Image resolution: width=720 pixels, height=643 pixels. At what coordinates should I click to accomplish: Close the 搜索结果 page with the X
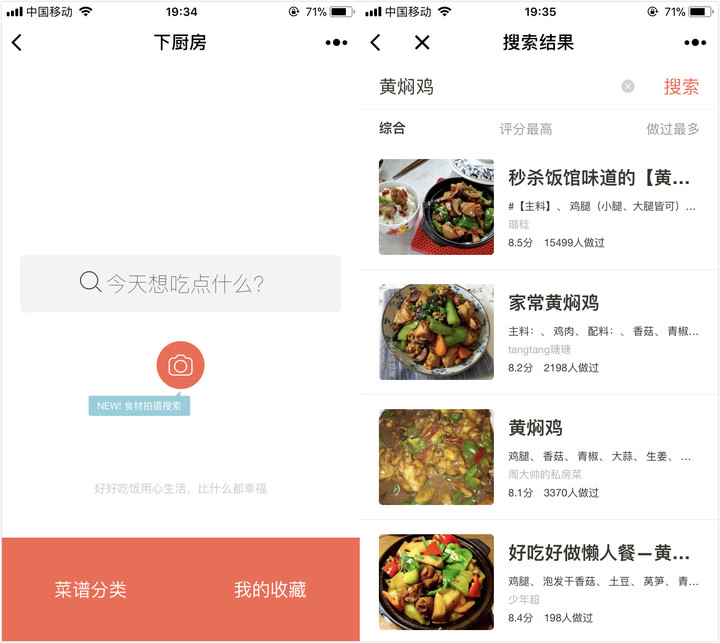422,43
